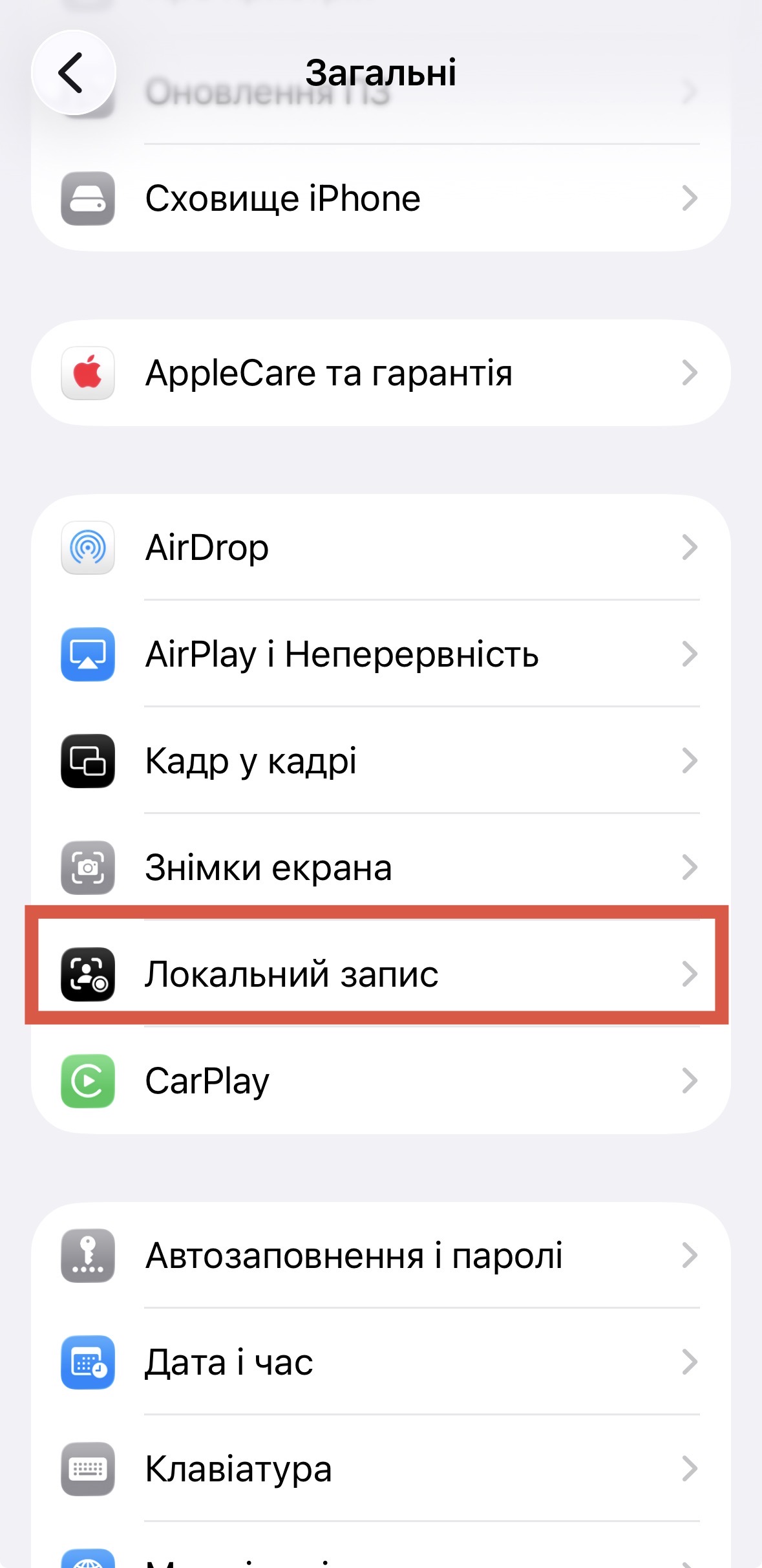Select AirPlay і Неперервність
This screenshot has height=1568, width=762.
[381, 654]
